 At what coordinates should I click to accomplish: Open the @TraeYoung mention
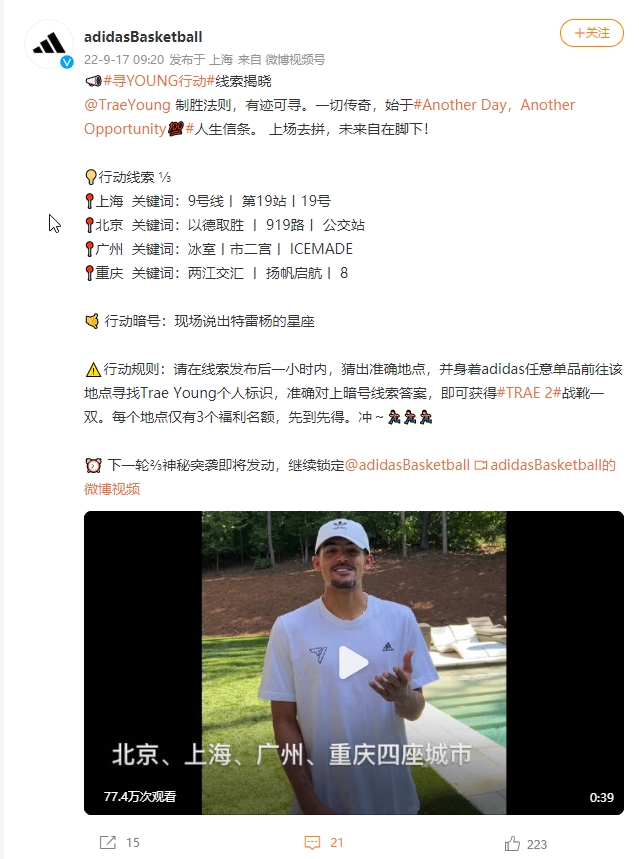coord(127,105)
